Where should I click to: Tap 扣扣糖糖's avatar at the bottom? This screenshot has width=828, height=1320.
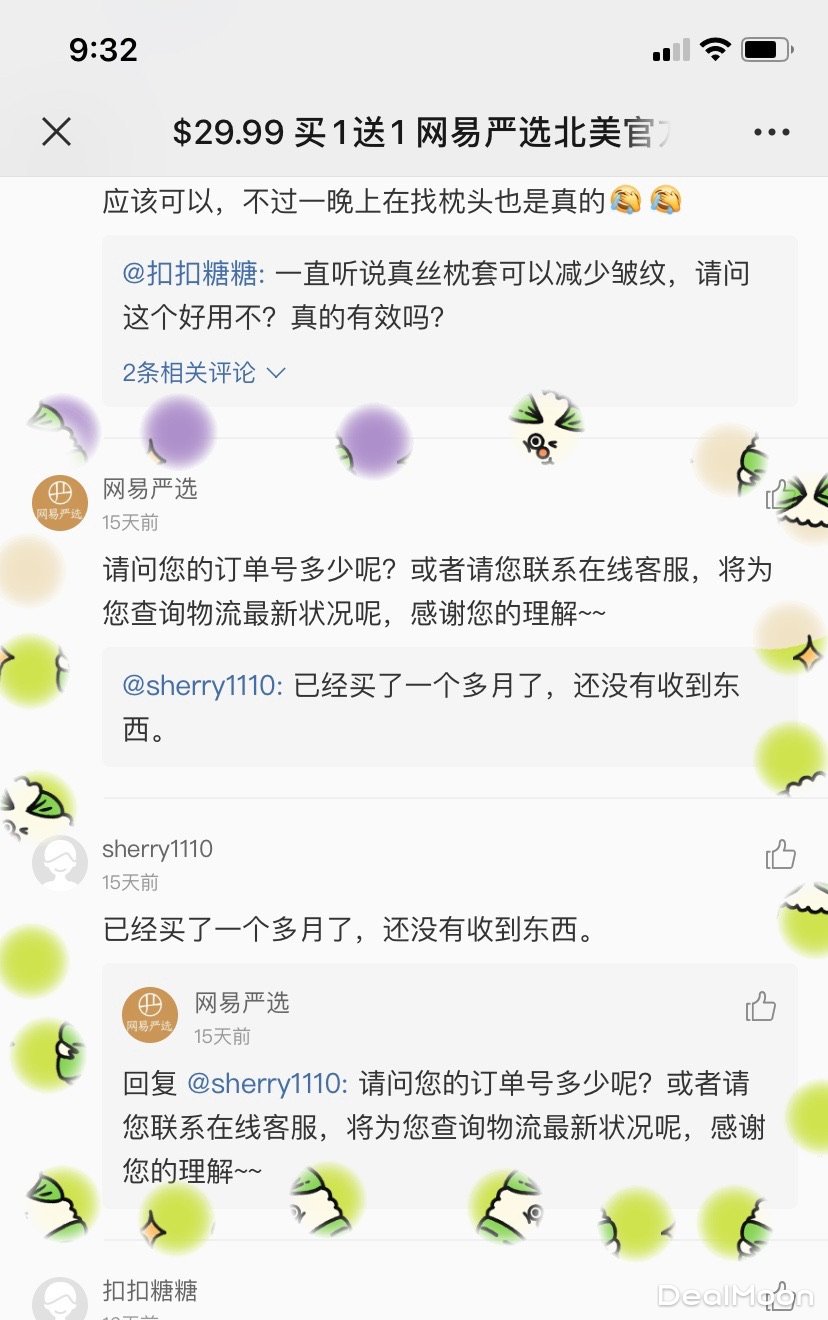58,1298
